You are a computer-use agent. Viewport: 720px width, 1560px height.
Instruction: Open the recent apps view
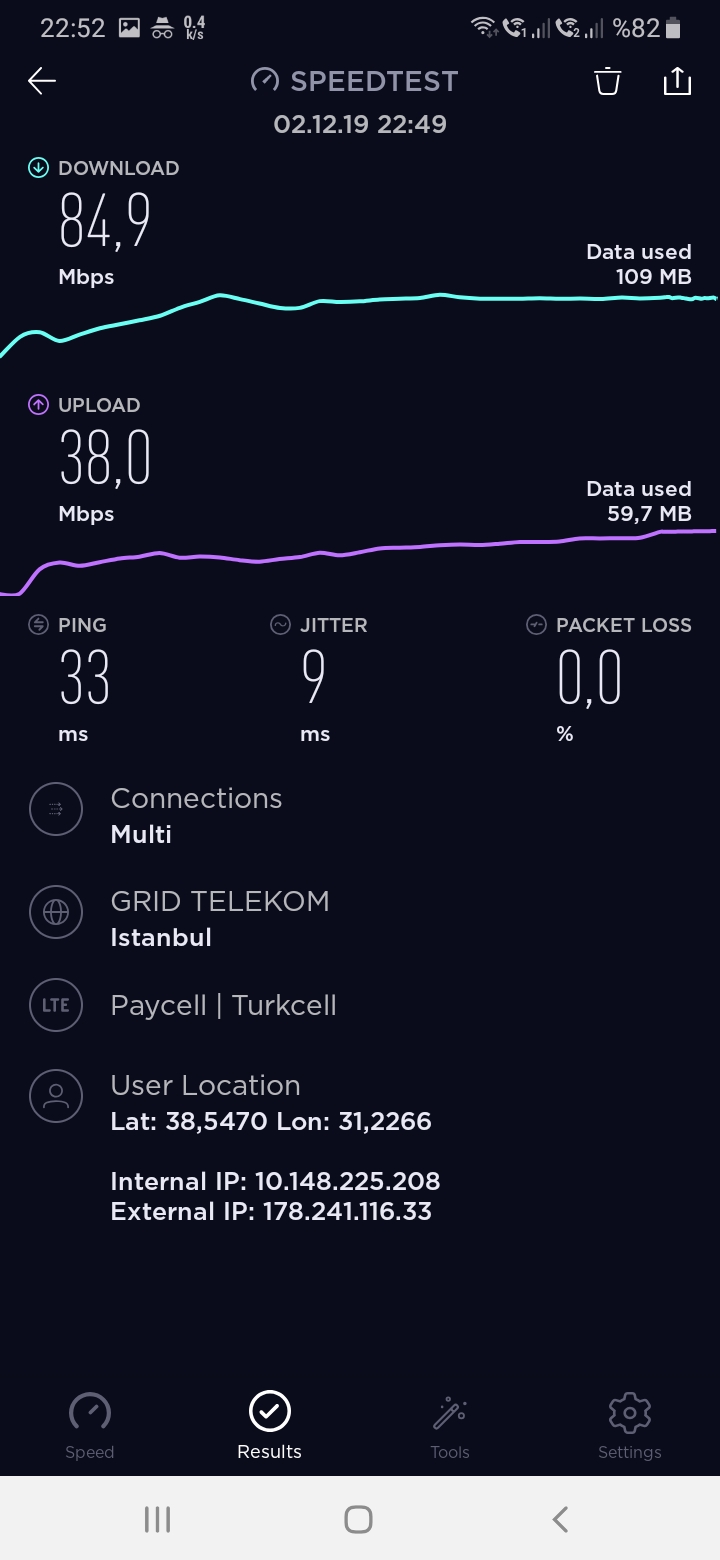click(x=158, y=1519)
